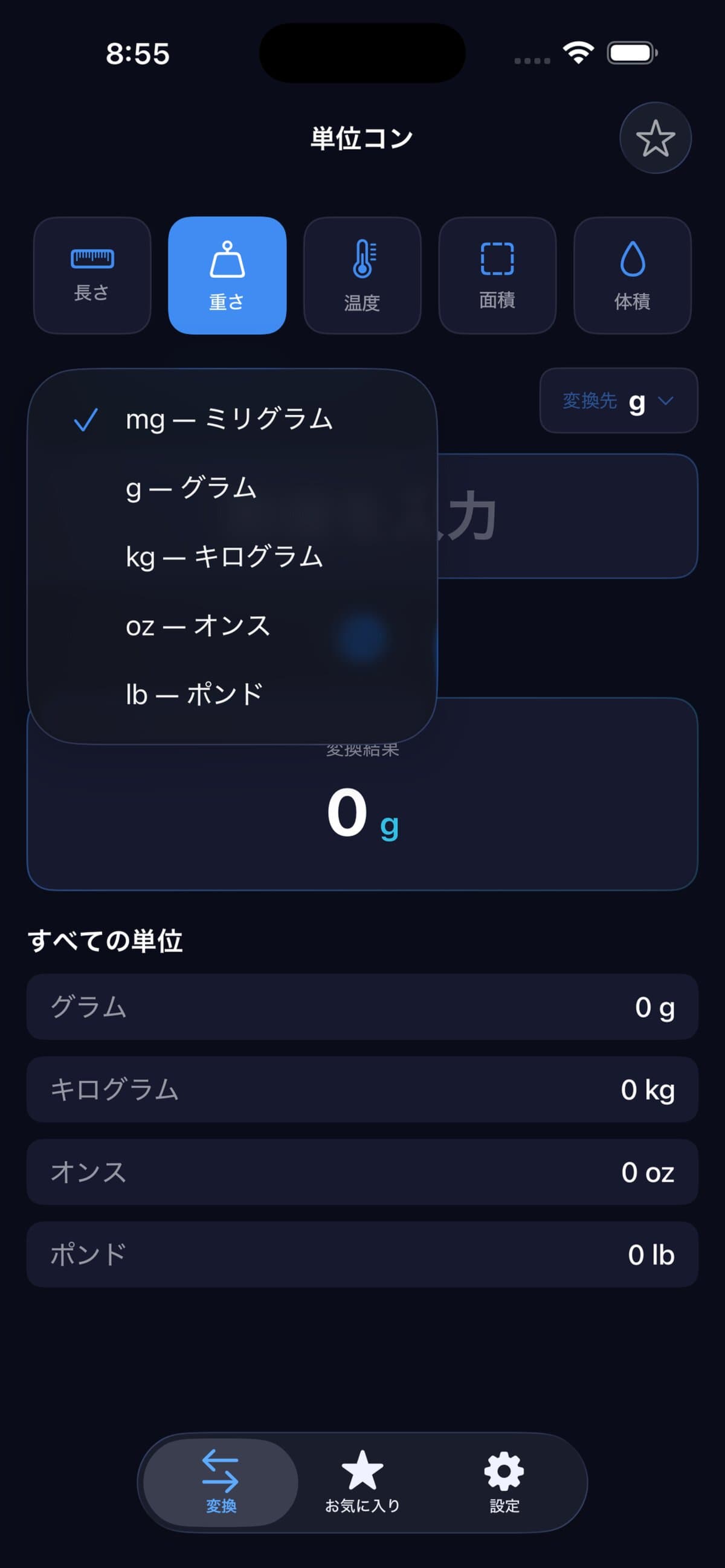
Task: Select the 温度 category
Action: (362, 275)
